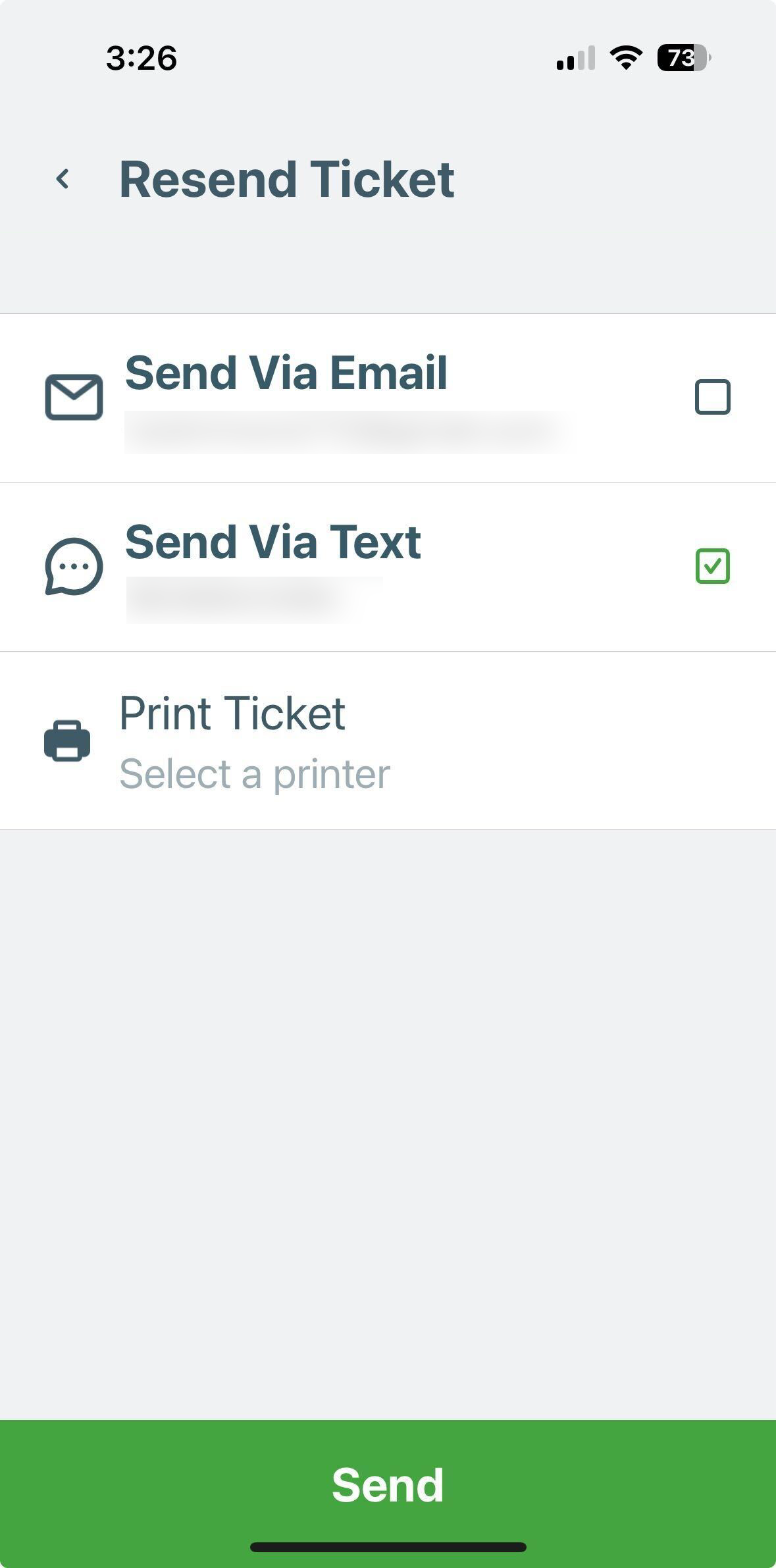The height and width of the screenshot is (1568, 776).
Task: Check the Send Via Email box
Action: tap(712, 397)
